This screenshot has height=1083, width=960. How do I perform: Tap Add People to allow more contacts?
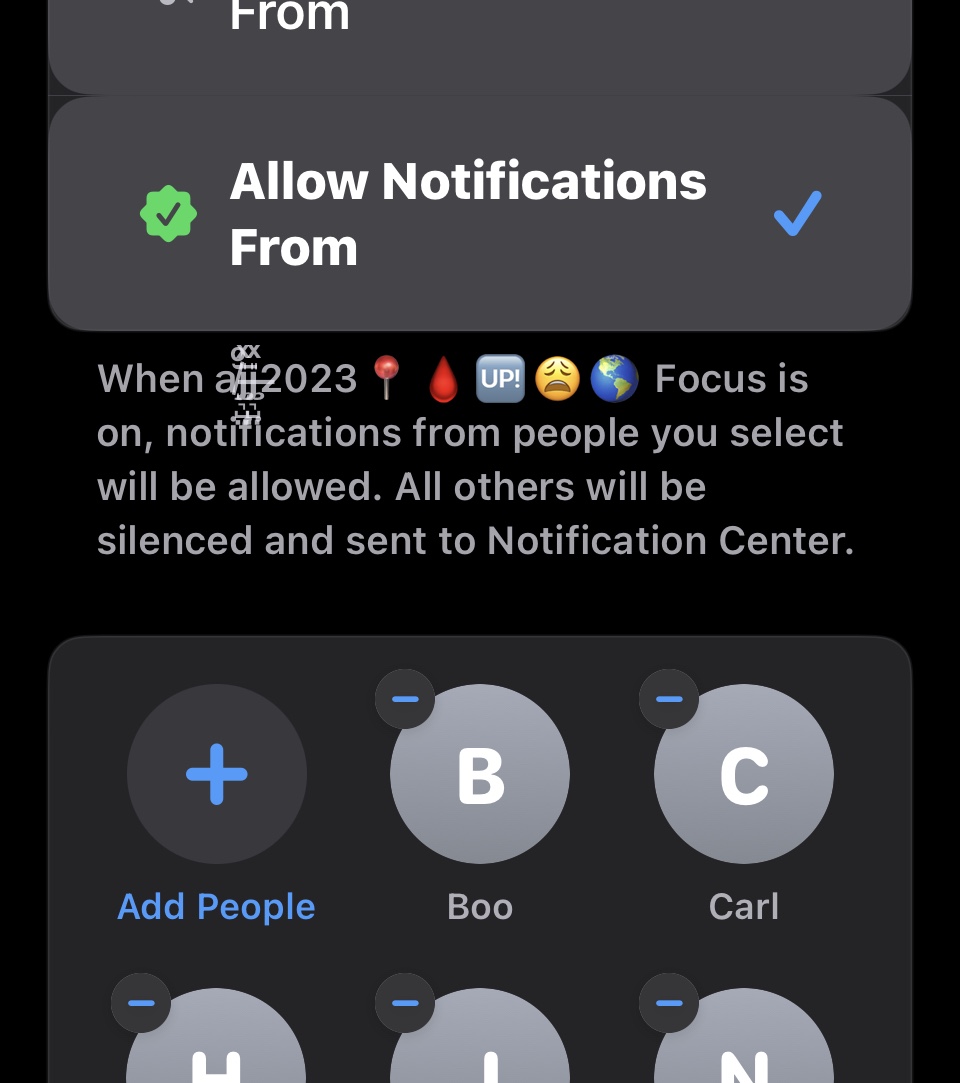click(217, 774)
